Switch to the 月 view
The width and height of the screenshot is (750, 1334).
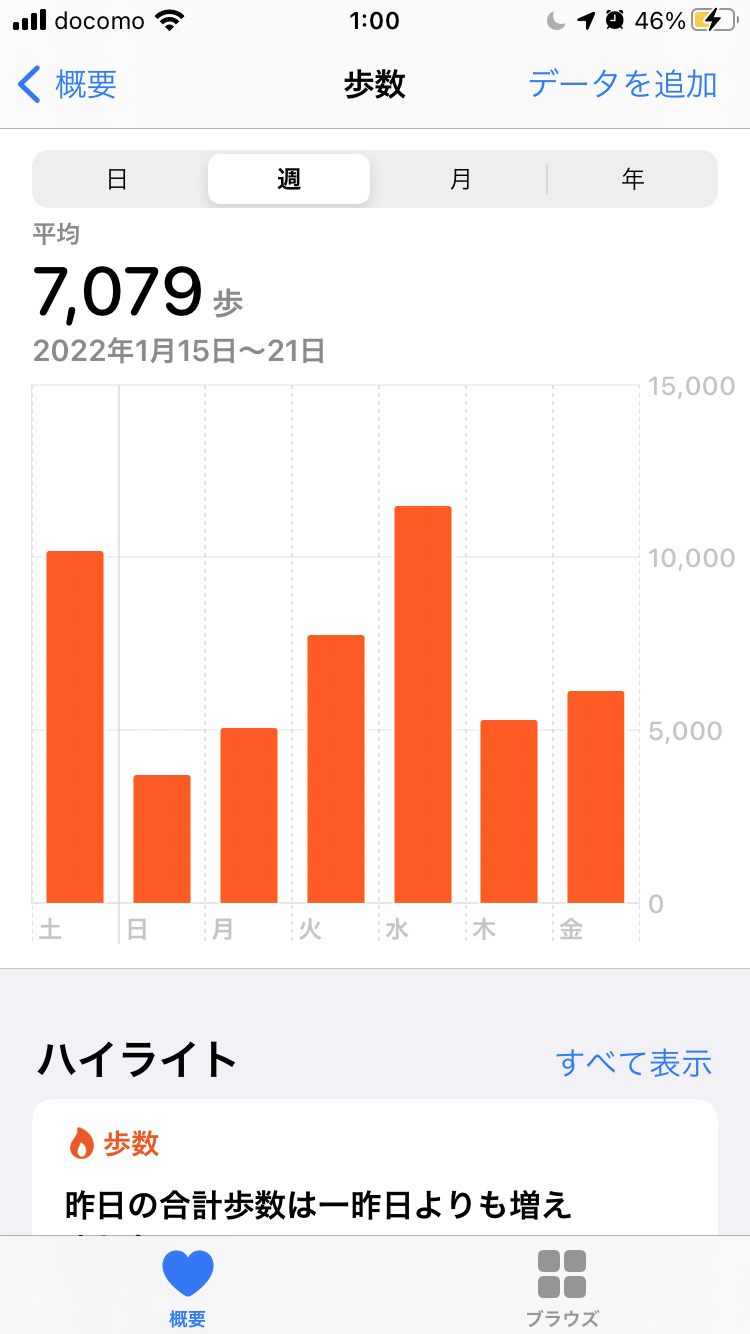(x=460, y=179)
